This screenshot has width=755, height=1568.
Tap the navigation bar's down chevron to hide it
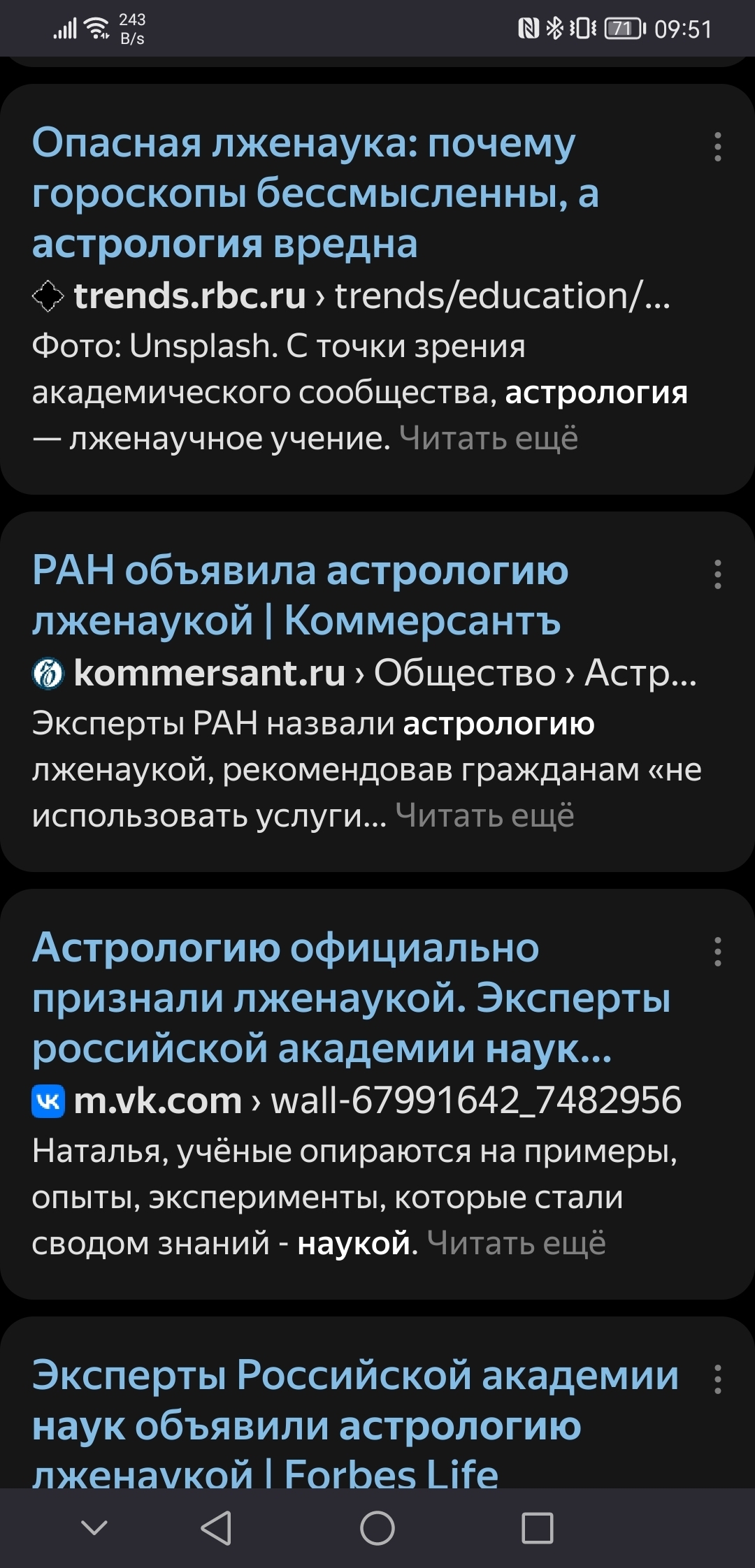point(94,1527)
